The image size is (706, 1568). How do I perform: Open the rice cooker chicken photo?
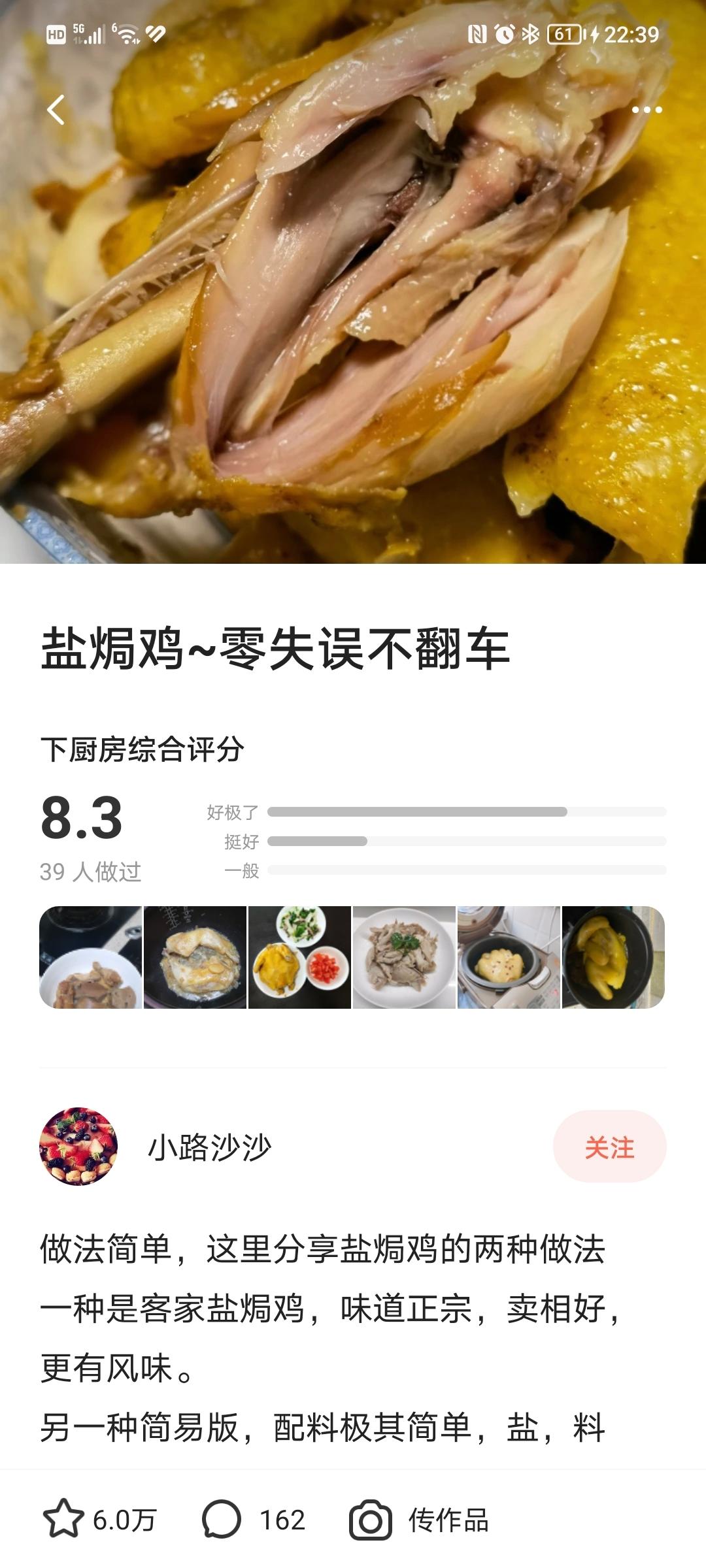tap(509, 957)
